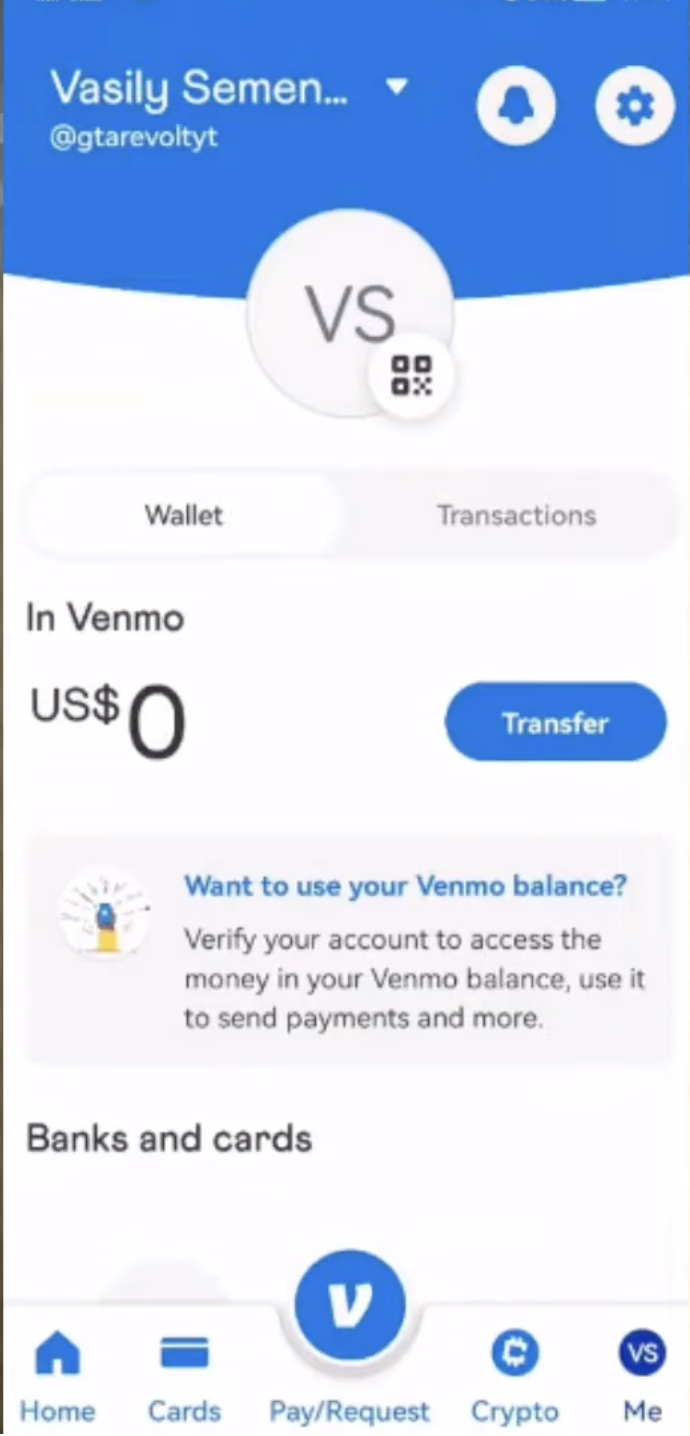Go to the Home tab
The height and width of the screenshot is (1436, 690).
point(57,1376)
